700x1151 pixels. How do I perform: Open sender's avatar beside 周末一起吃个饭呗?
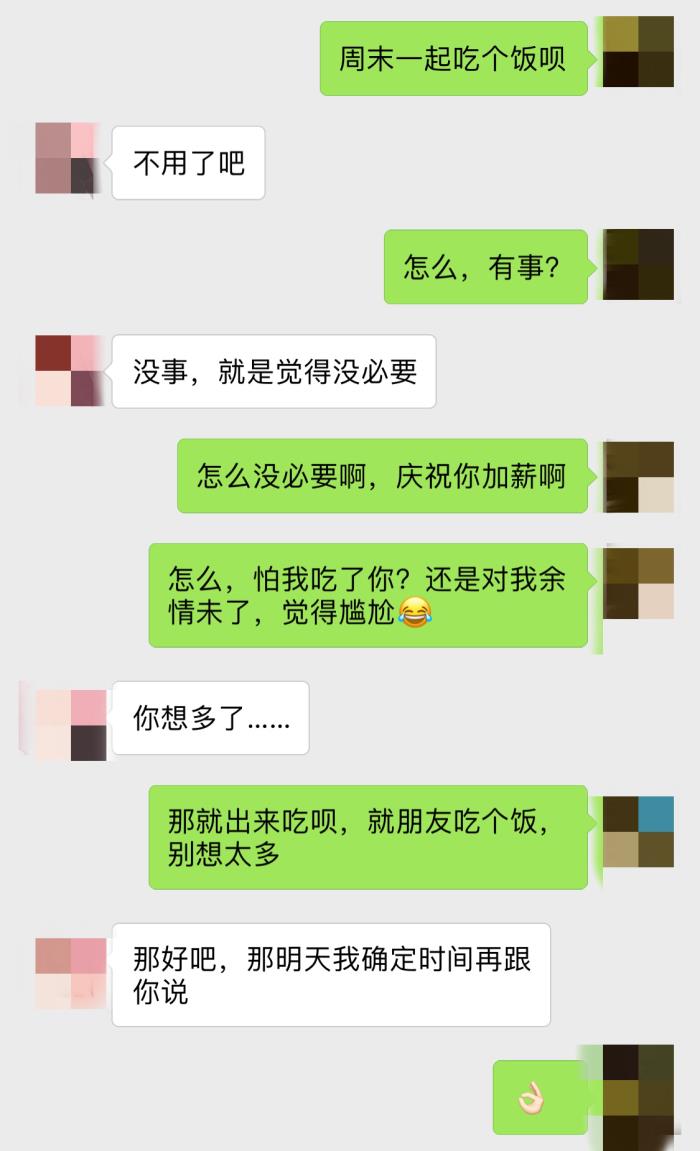click(x=638, y=53)
